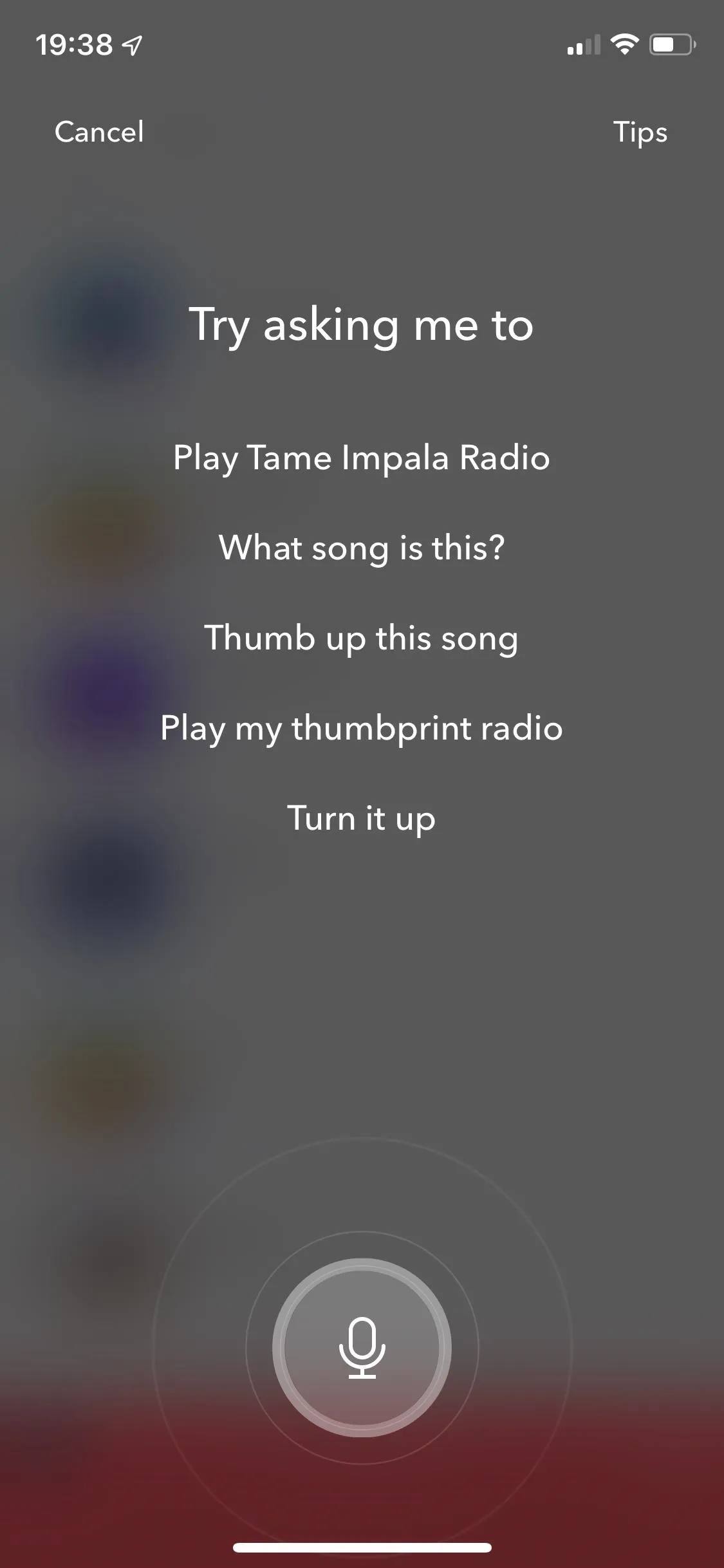This screenshot has width=724, height=1568.
Task: Cancel the voice mode screen
Action: [99, 132]
